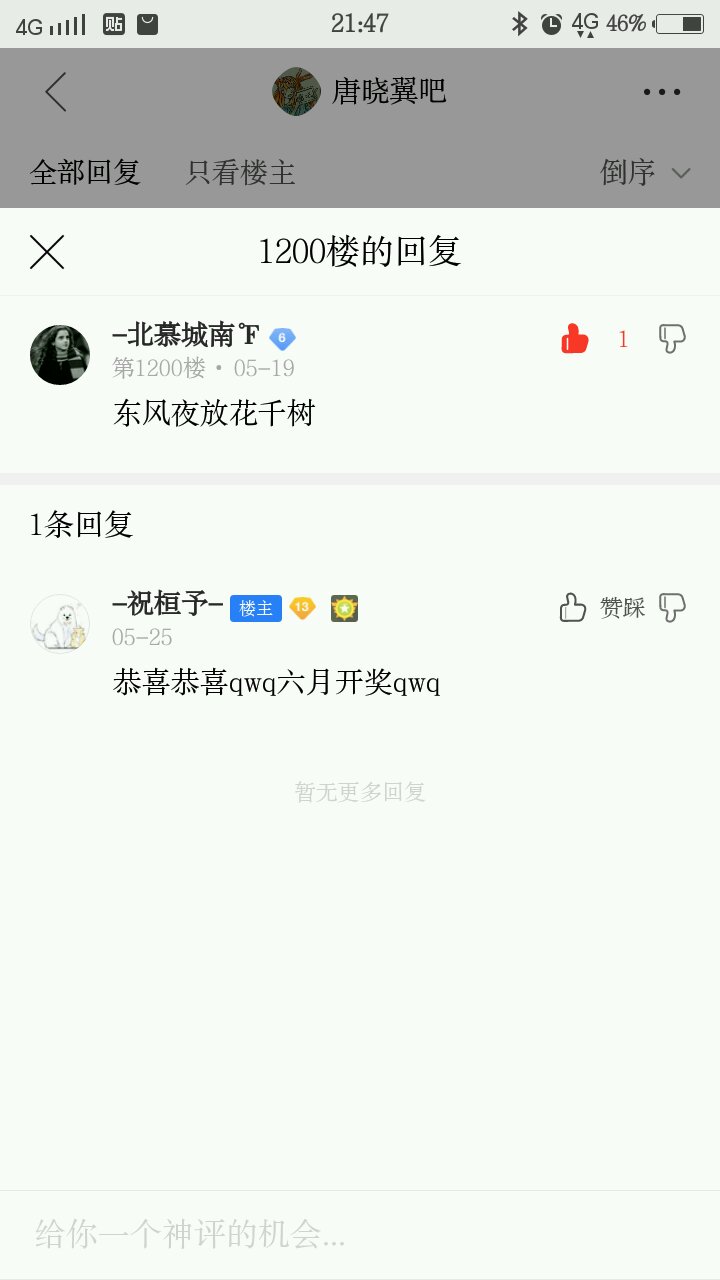Viewport: 720px width, 1280px height.
Task: Select the 全部回复 tab
Action: tap(85, 173)
